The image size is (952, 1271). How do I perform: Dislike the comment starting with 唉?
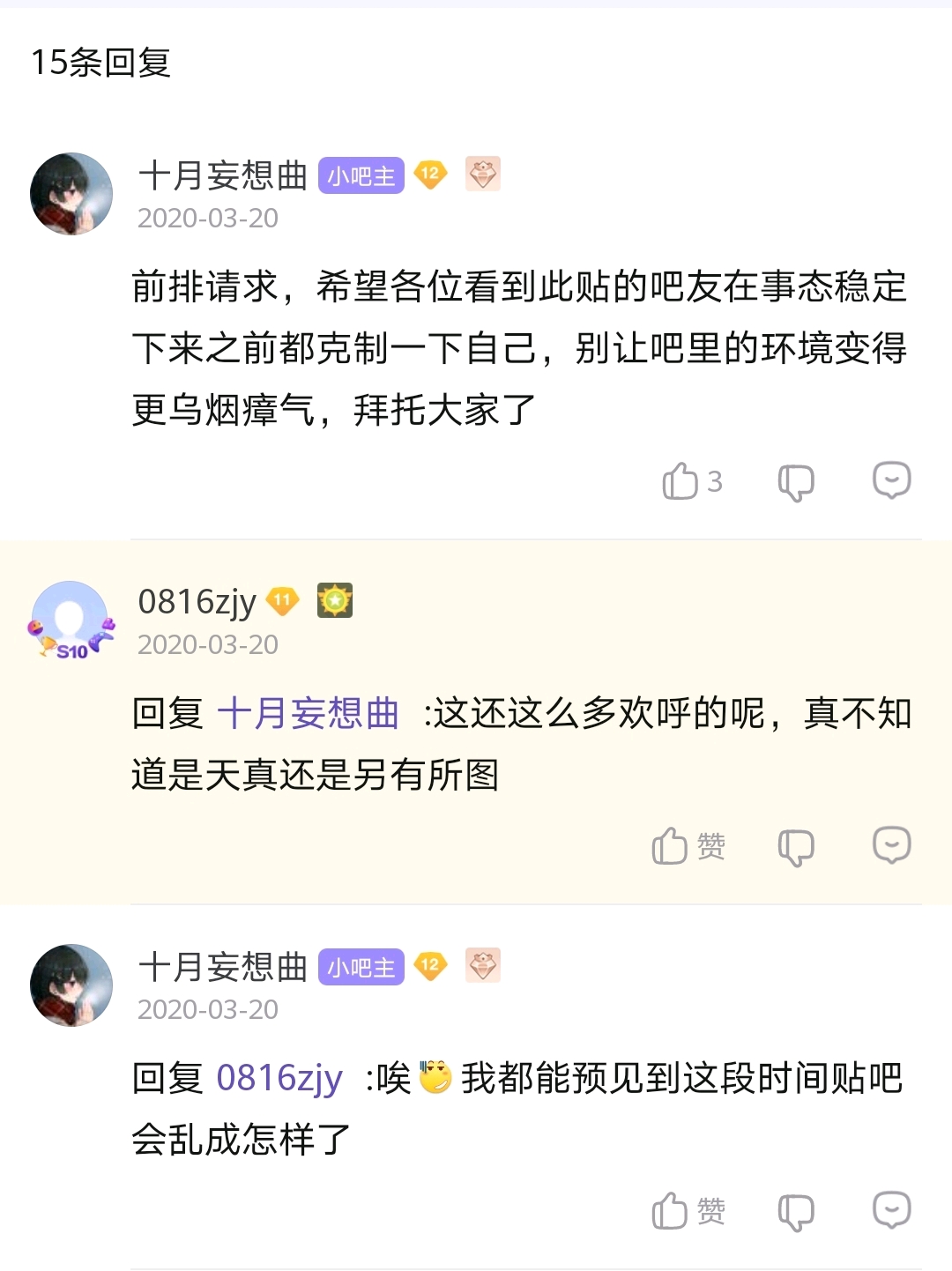[796, 1212]
